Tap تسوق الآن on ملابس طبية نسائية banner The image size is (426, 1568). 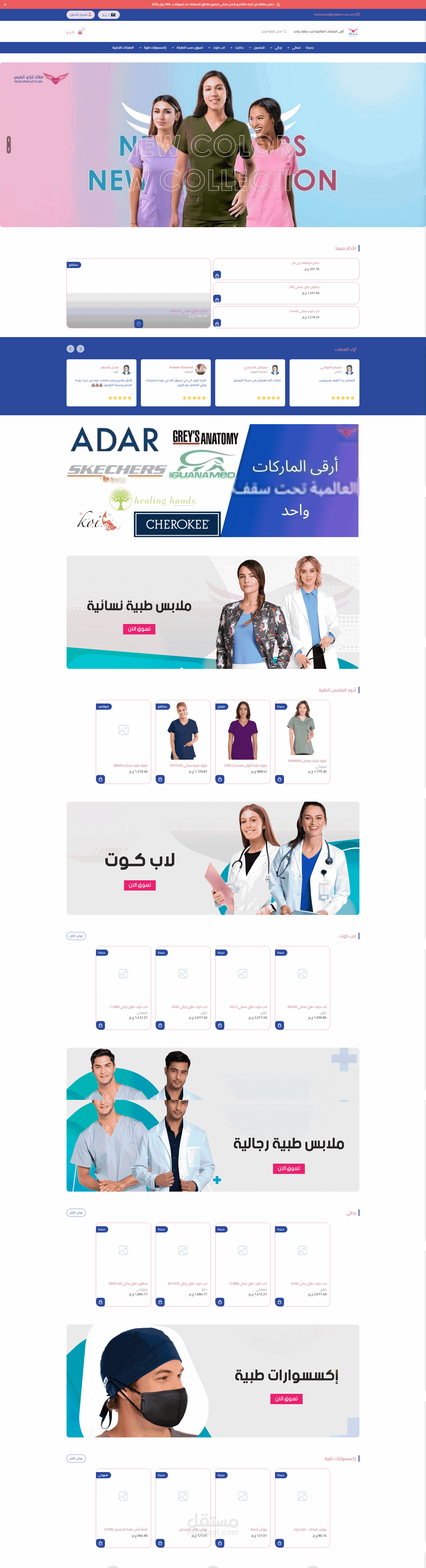click(139, 629)
